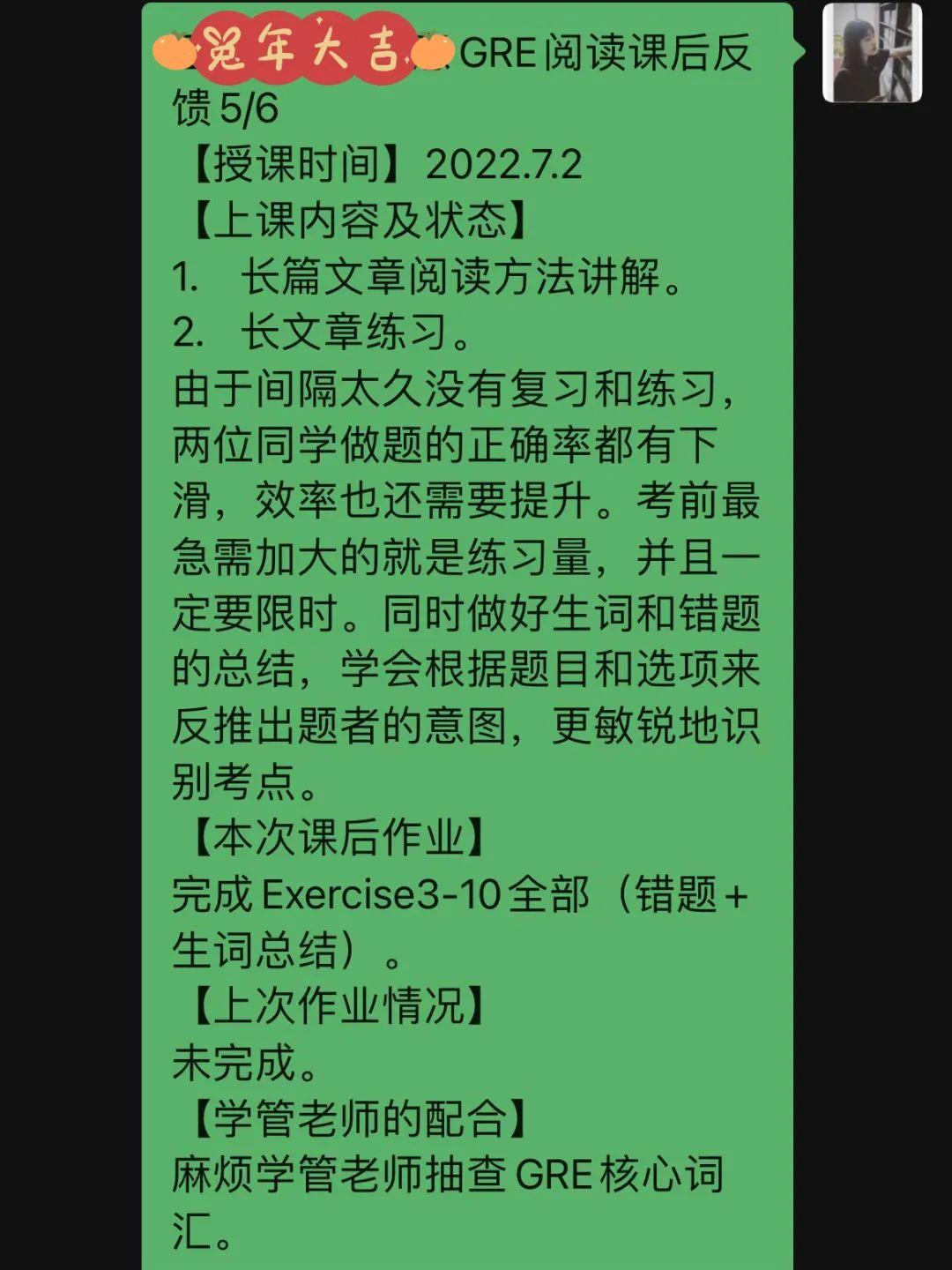This screenshot has height=1270, width=952.
Task: Select the 【授课时间】 label
Action: [291, 165]
